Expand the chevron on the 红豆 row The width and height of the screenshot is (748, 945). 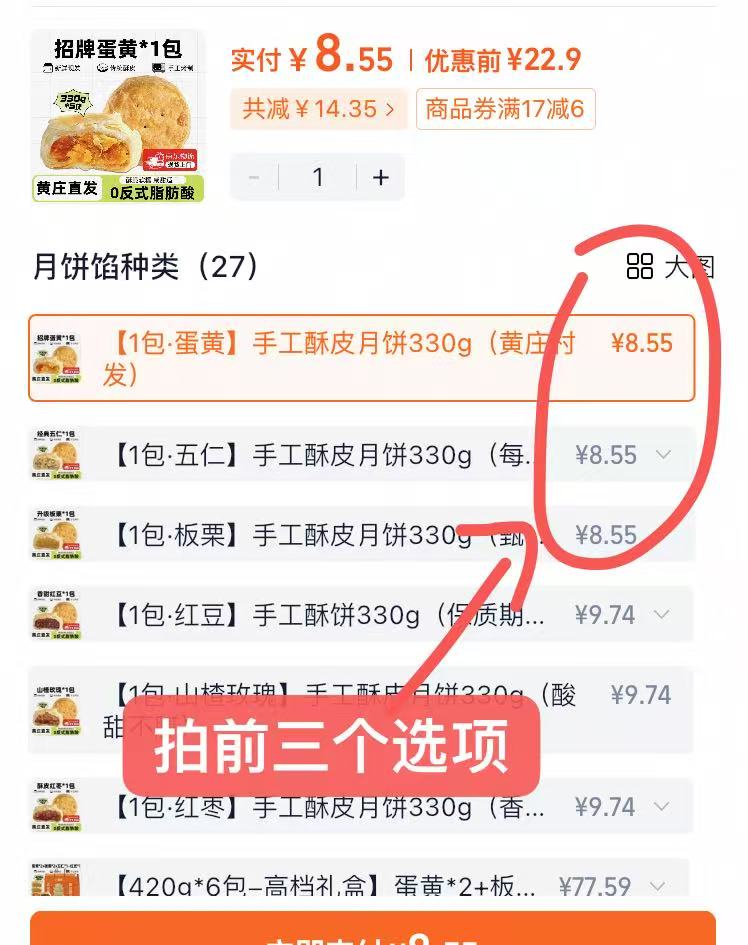663,615
